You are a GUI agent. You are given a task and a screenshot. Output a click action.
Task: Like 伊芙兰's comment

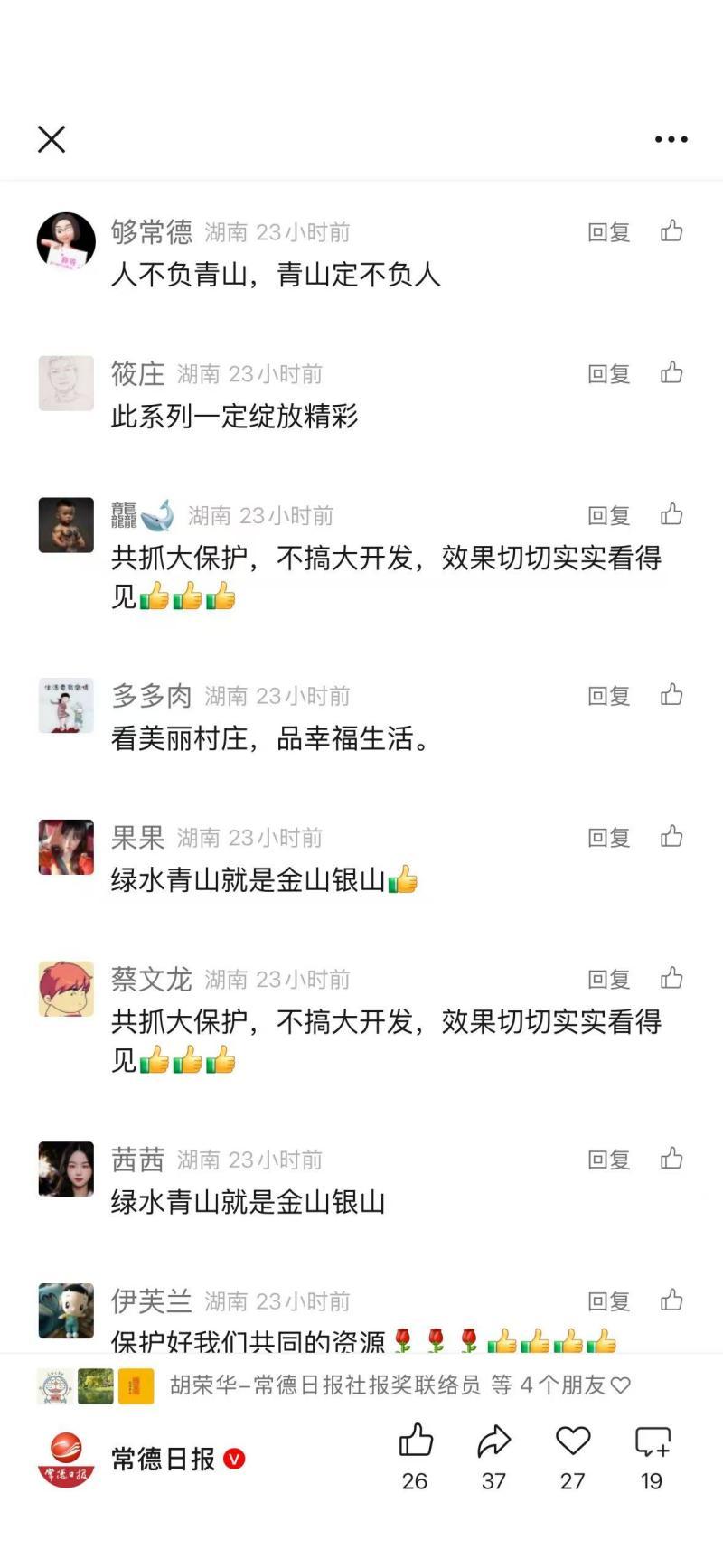(671, 1300)
